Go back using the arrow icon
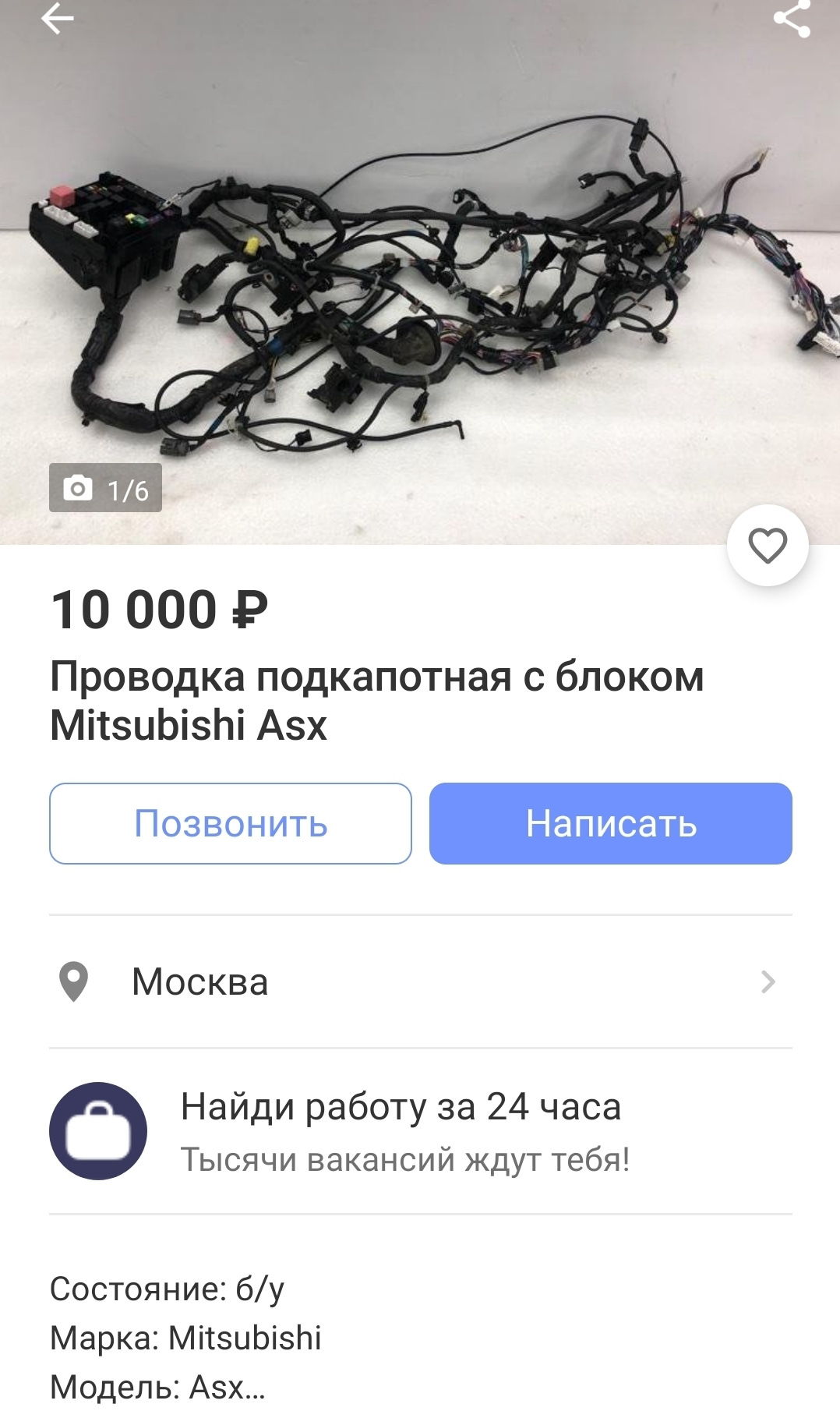This screenshot has width=840, height=1418. (57, 19)
